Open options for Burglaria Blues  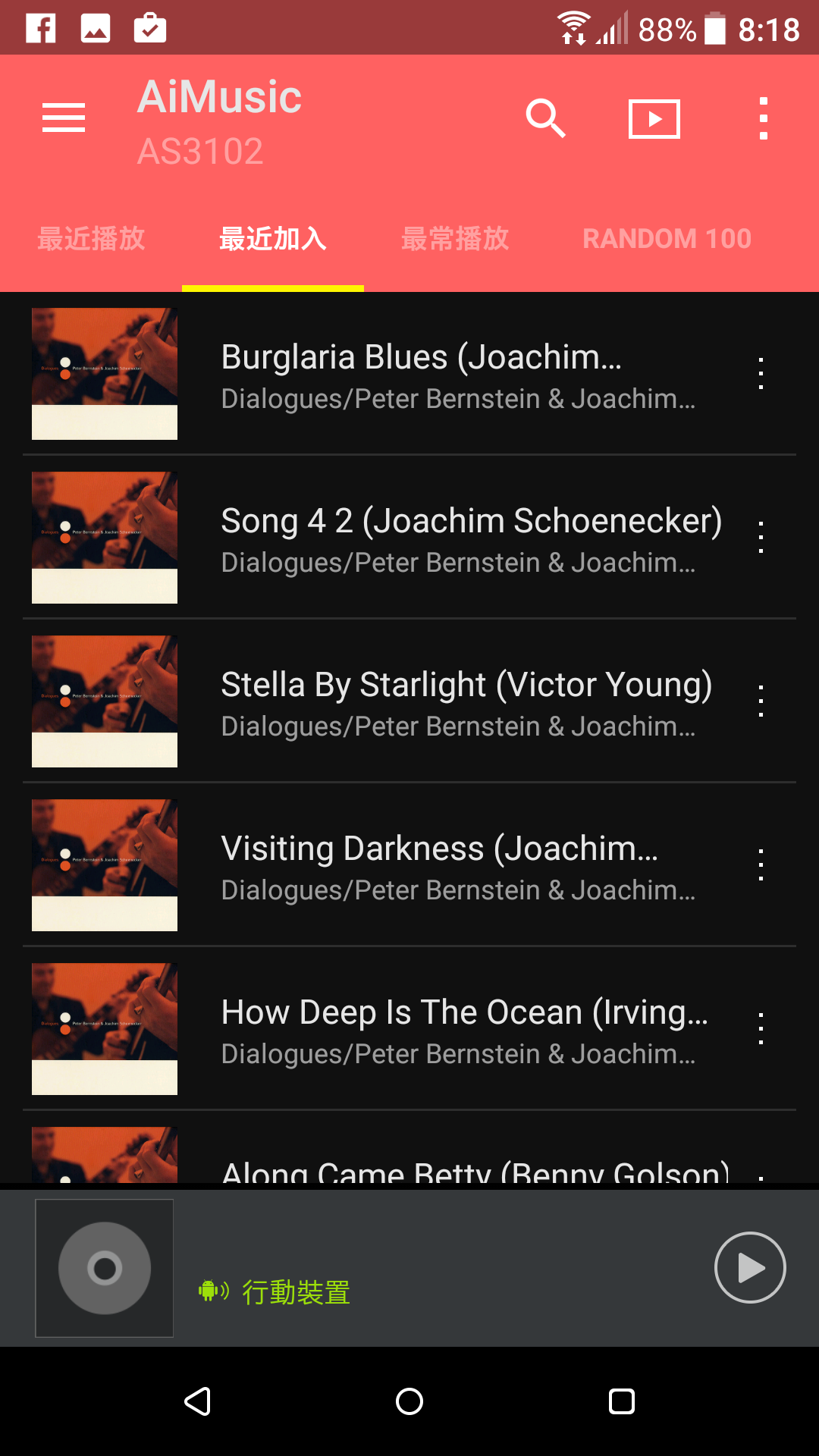[761, 374]
